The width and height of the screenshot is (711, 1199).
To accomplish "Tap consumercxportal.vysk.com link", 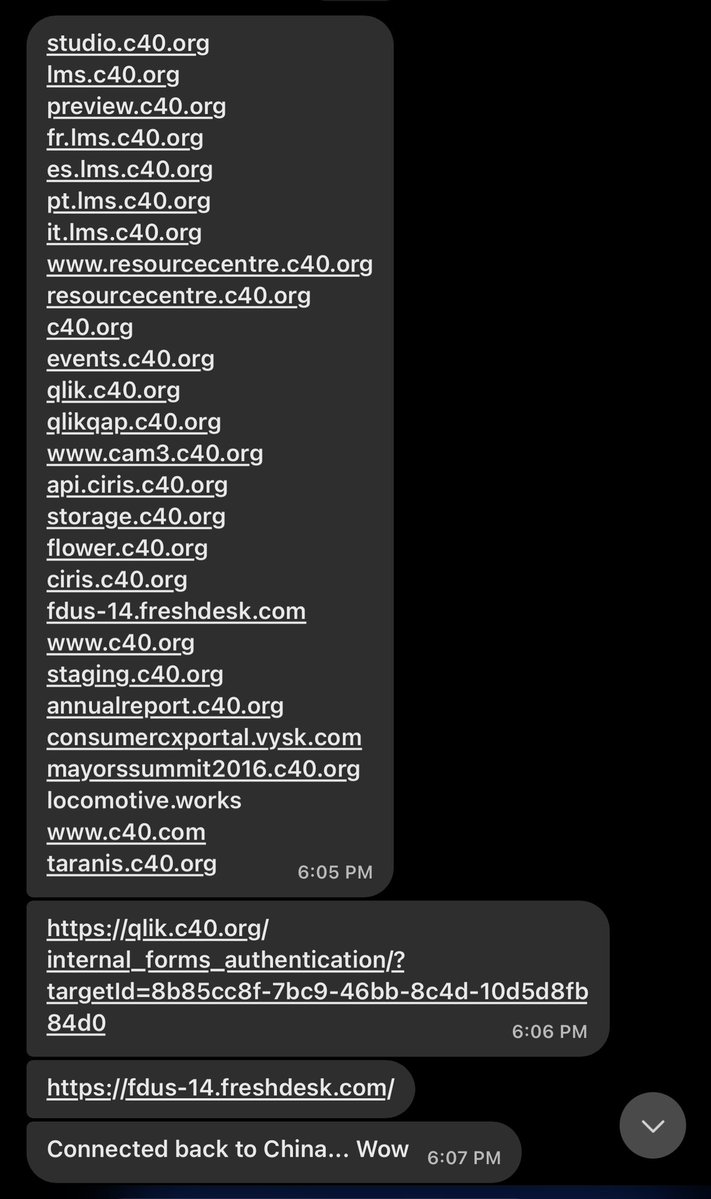I will [204, 737].
